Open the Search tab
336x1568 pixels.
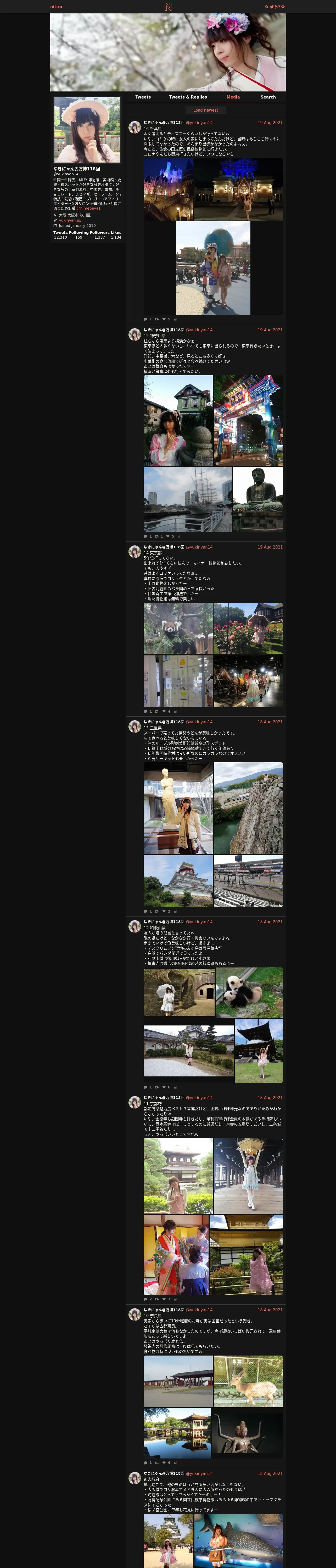tap(268, 97)
